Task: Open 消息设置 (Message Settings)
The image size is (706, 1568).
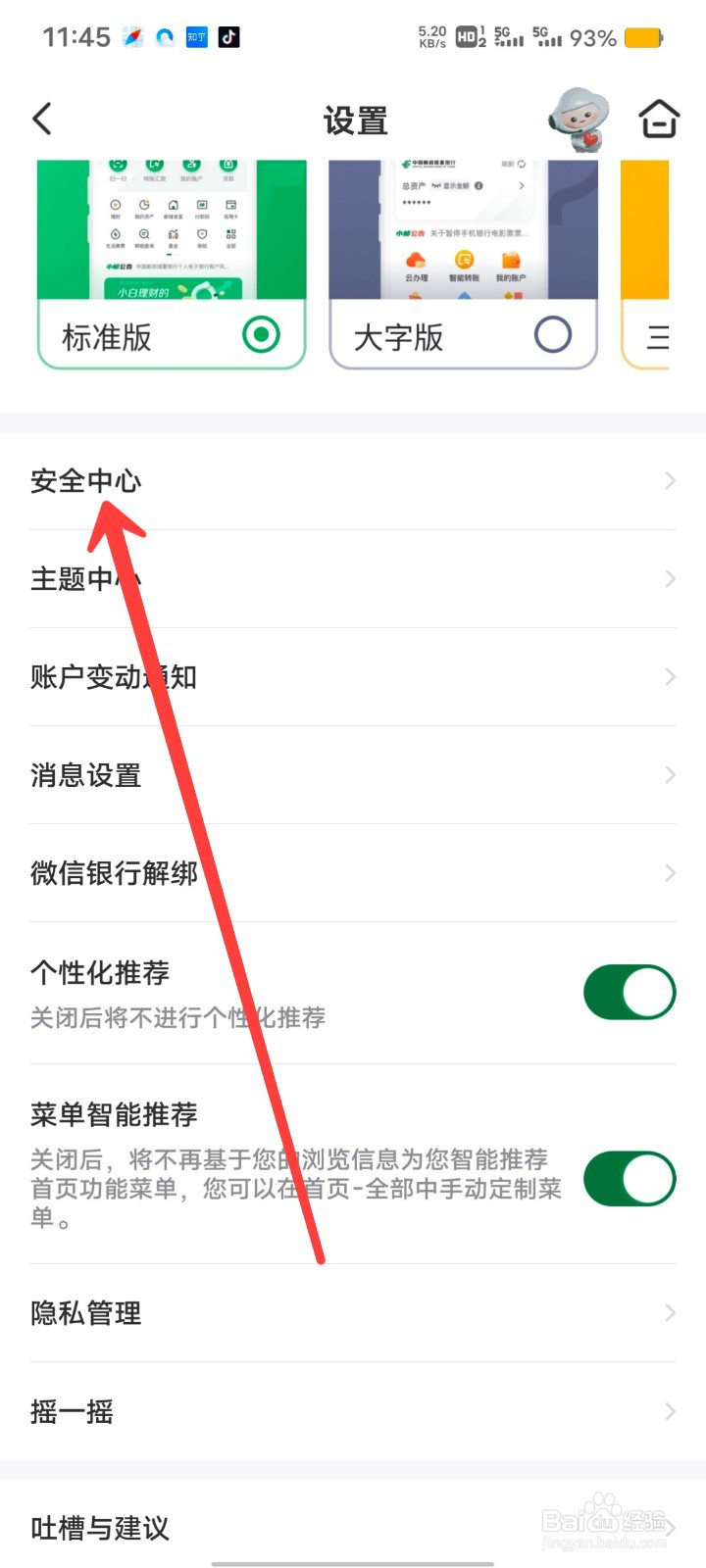Action: [85, 775]
